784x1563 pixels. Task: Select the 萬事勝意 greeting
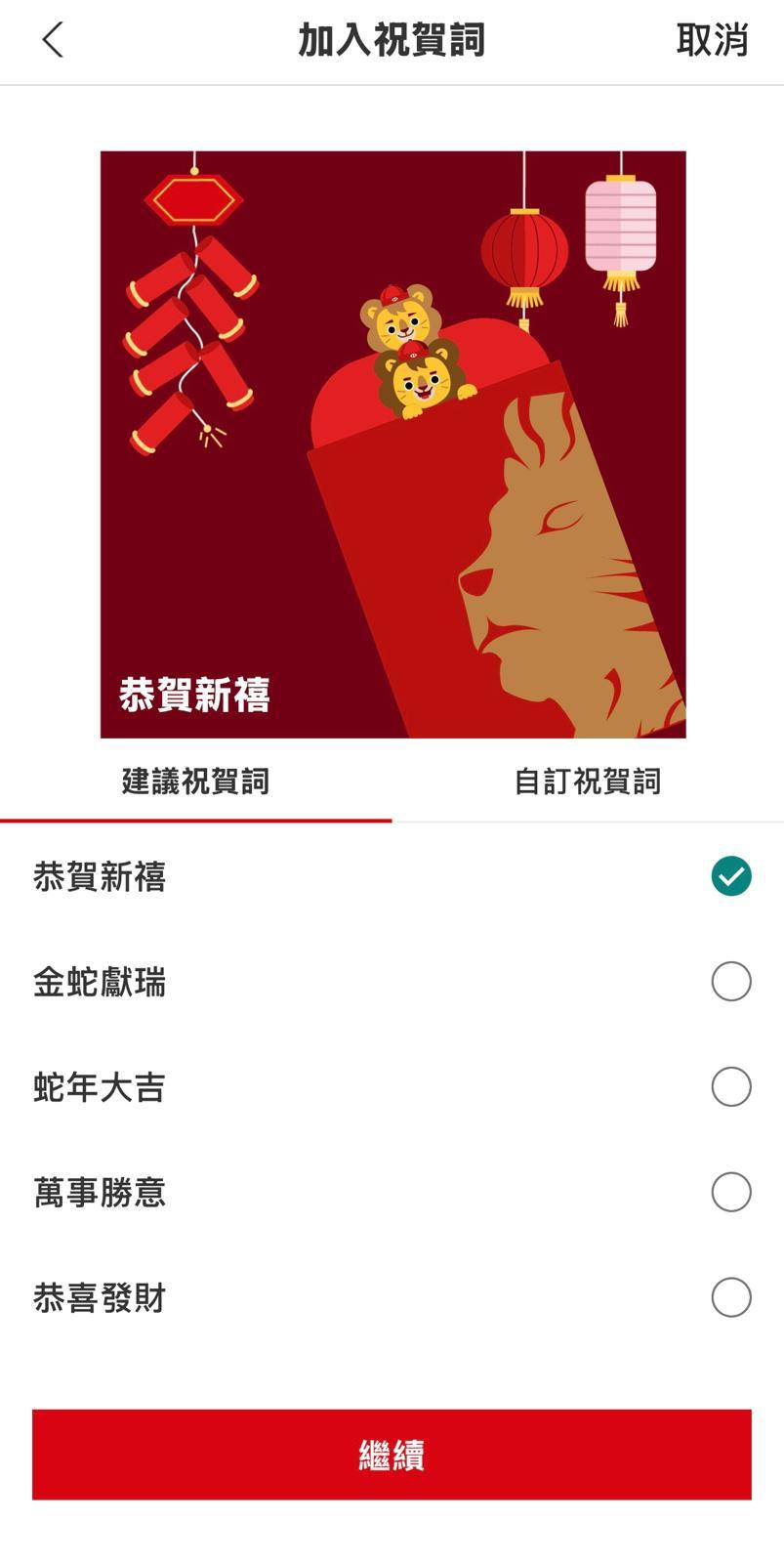pyautogui.click(x=730, y=1193)
